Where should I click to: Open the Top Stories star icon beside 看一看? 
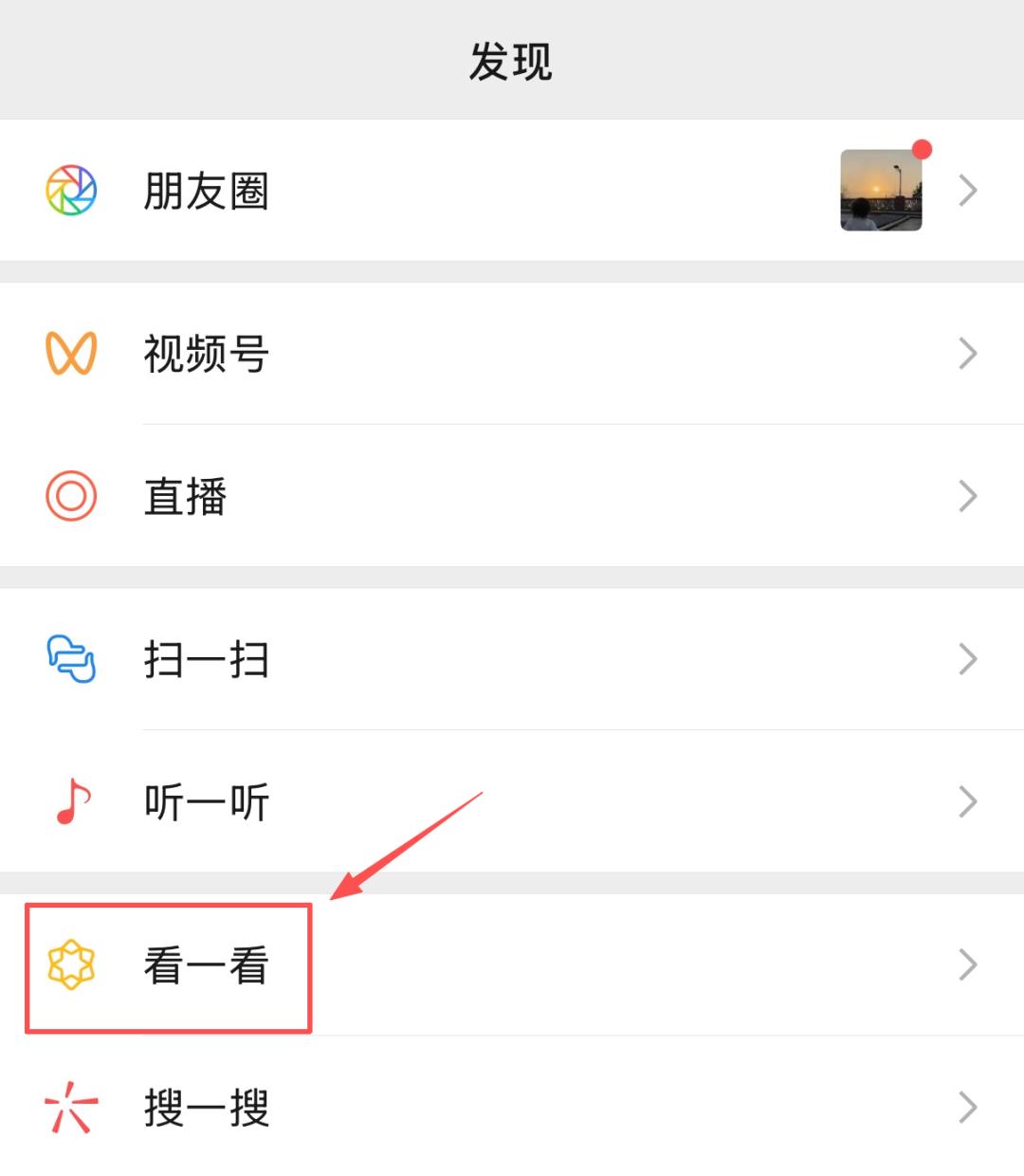coord(71,965)
